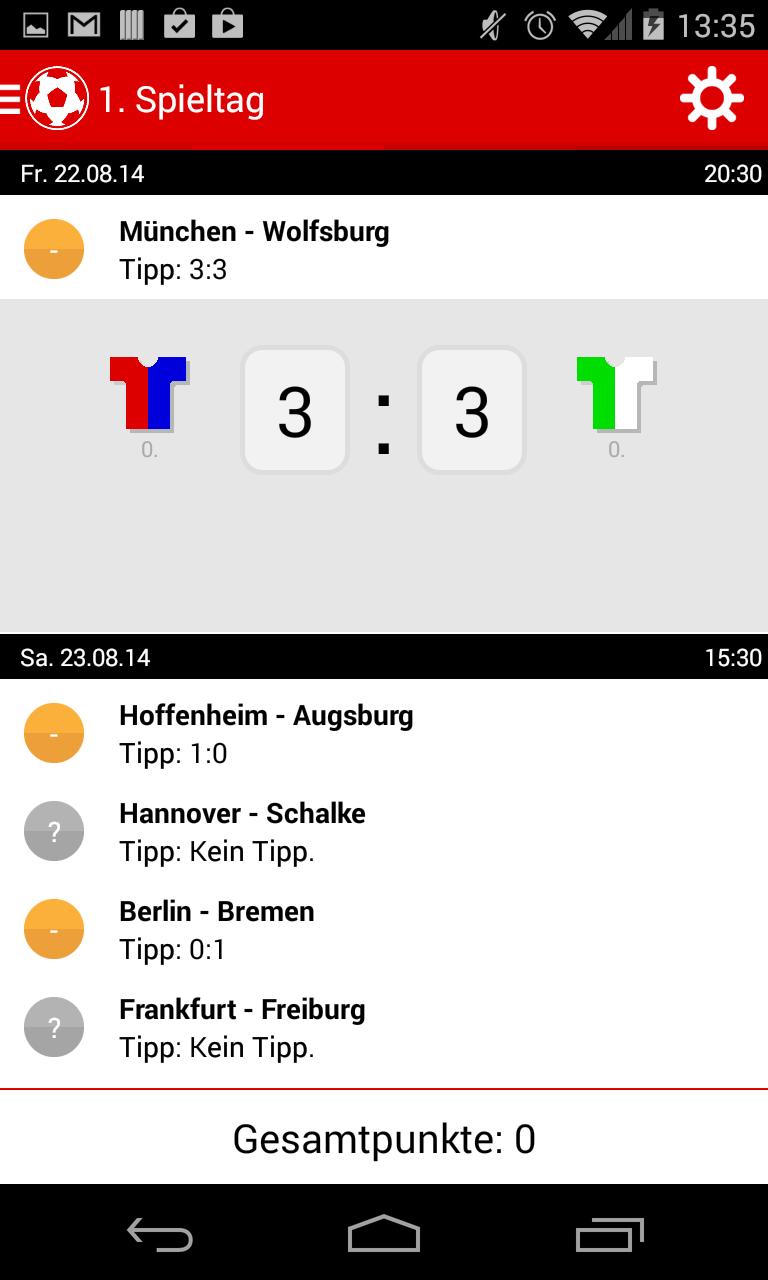
Task: Change the home team score field showing 3
Action: tap(294, 408)
